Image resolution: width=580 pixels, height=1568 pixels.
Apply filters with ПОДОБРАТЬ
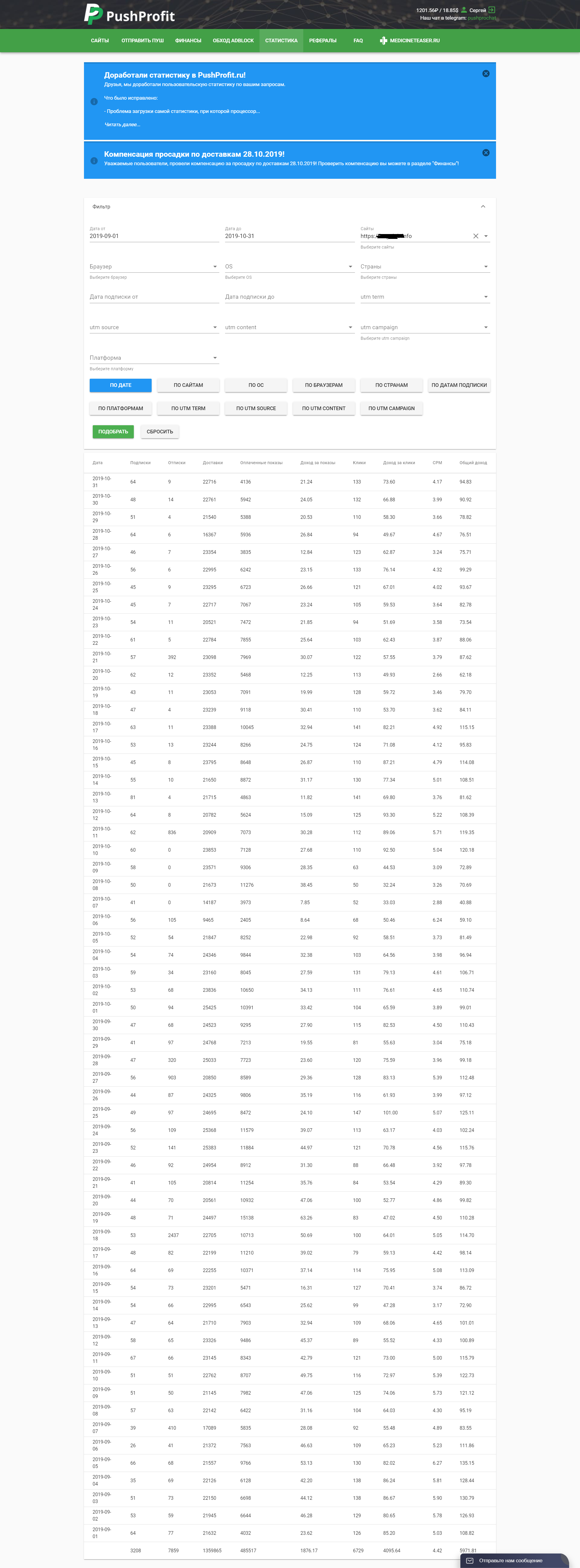point(113,432)
